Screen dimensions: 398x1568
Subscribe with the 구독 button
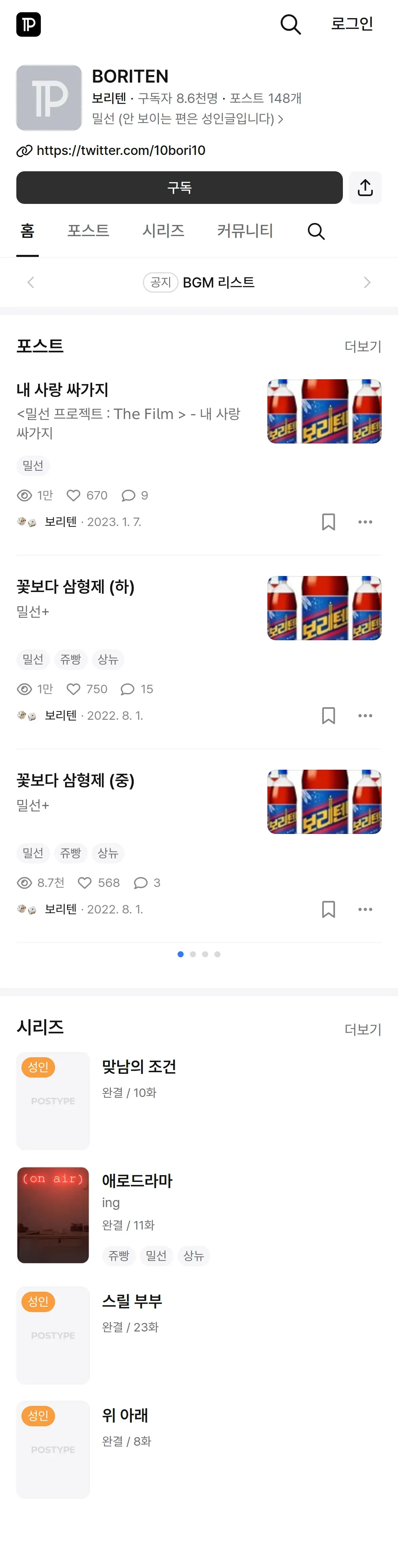[179, 188]
